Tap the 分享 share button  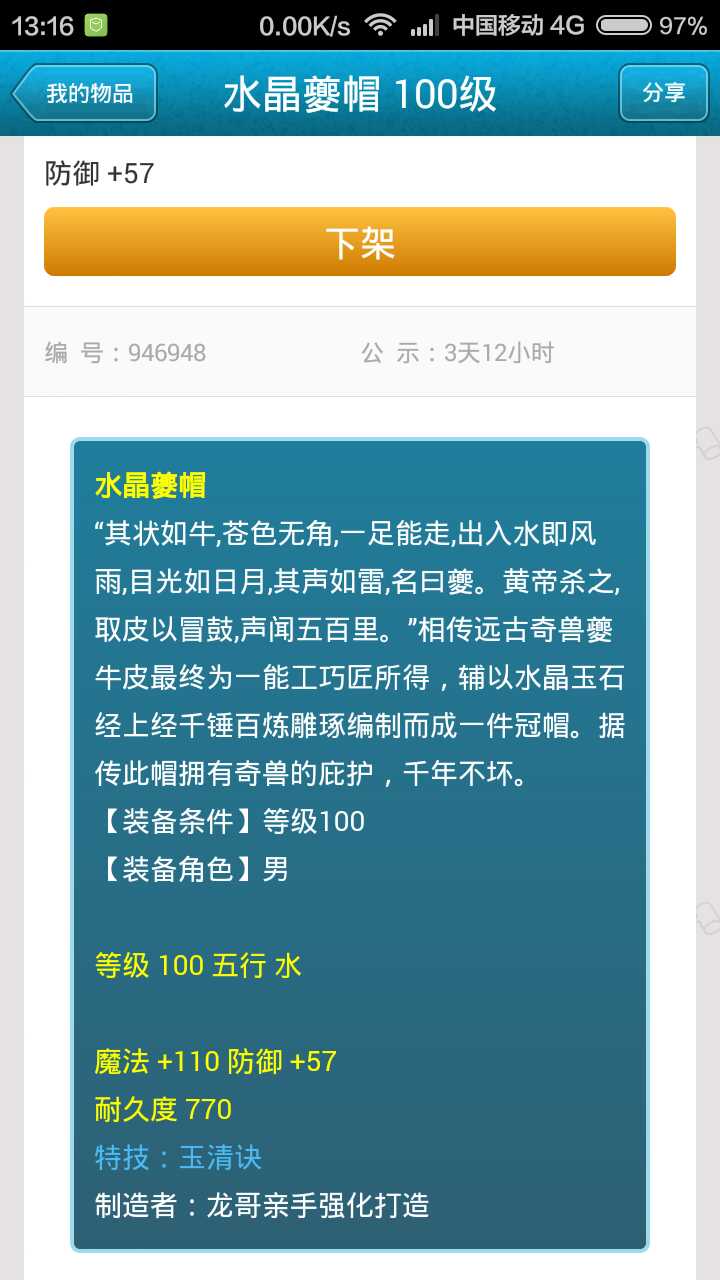pos(663,93)
